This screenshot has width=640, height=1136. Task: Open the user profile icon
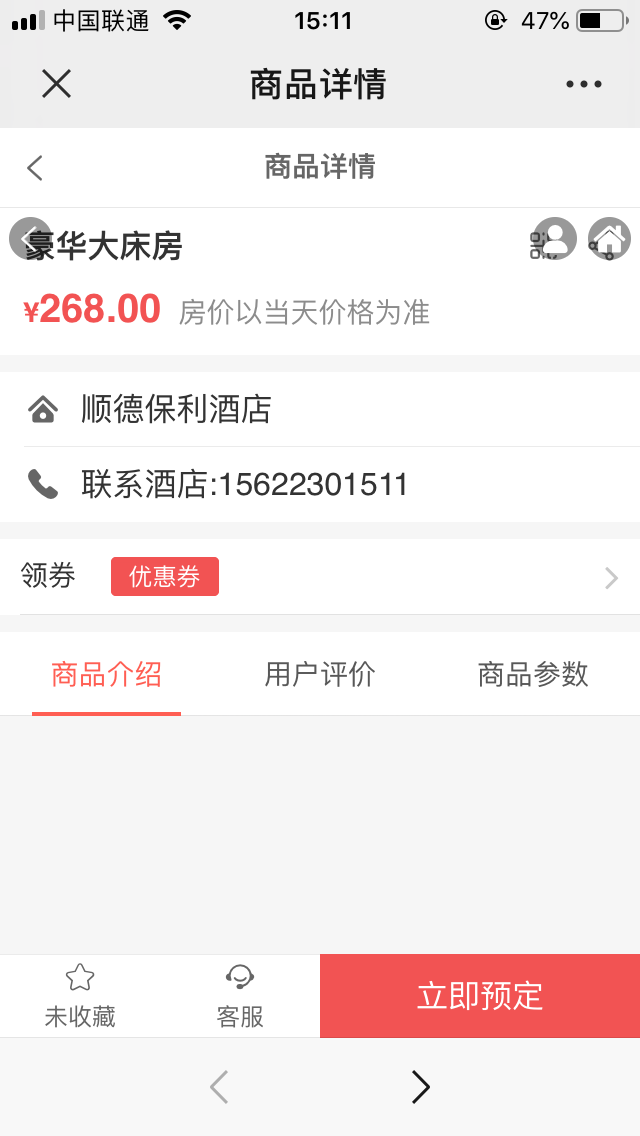(x=555, y=239)
